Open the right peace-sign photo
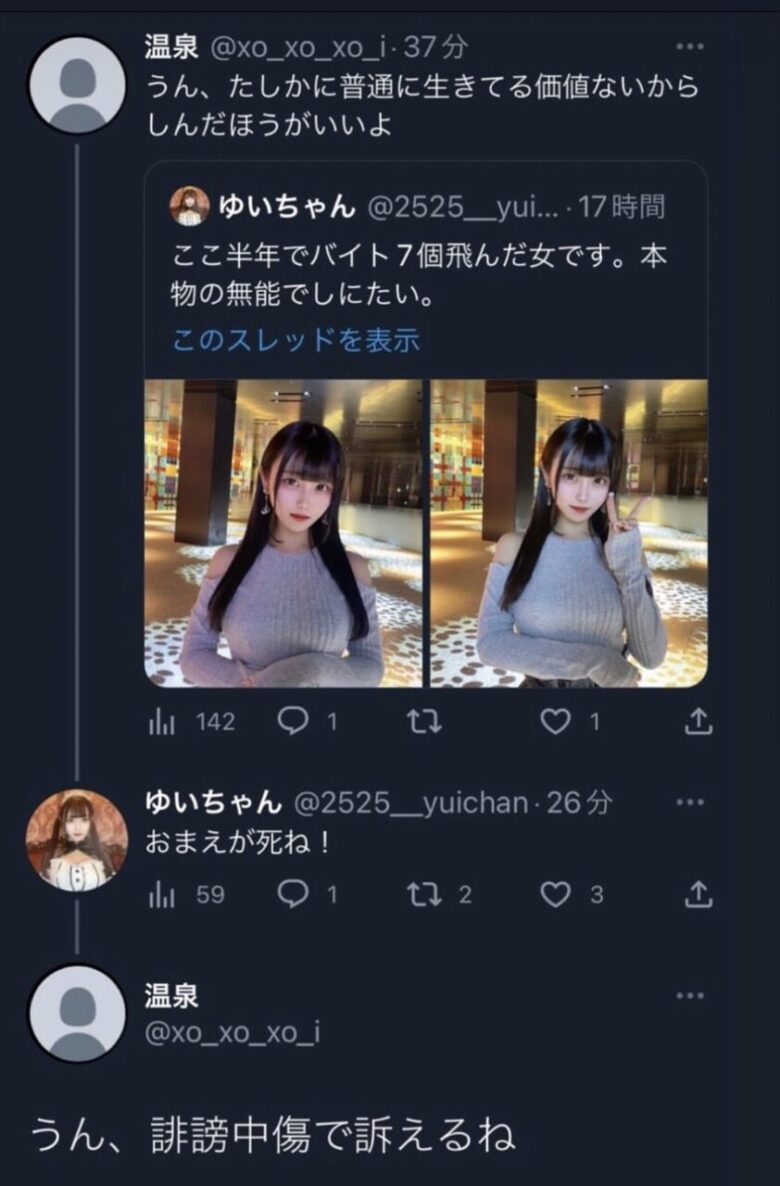The image size is (780, 1186). (x=569, y=532)
